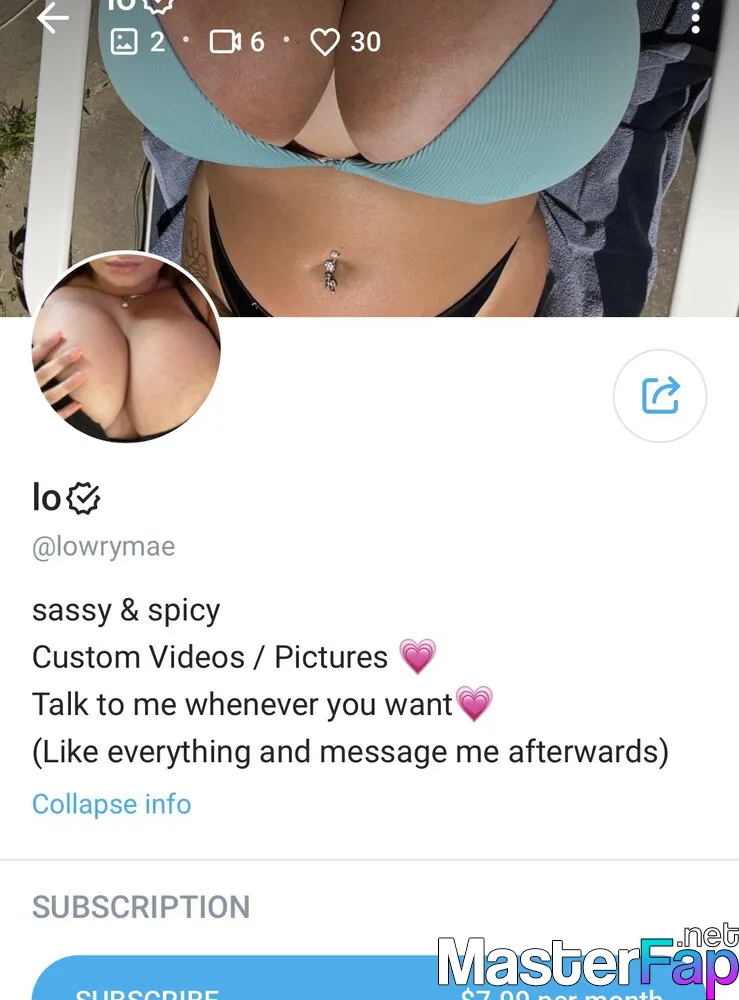Collapse the profile info

coord(111,804)
